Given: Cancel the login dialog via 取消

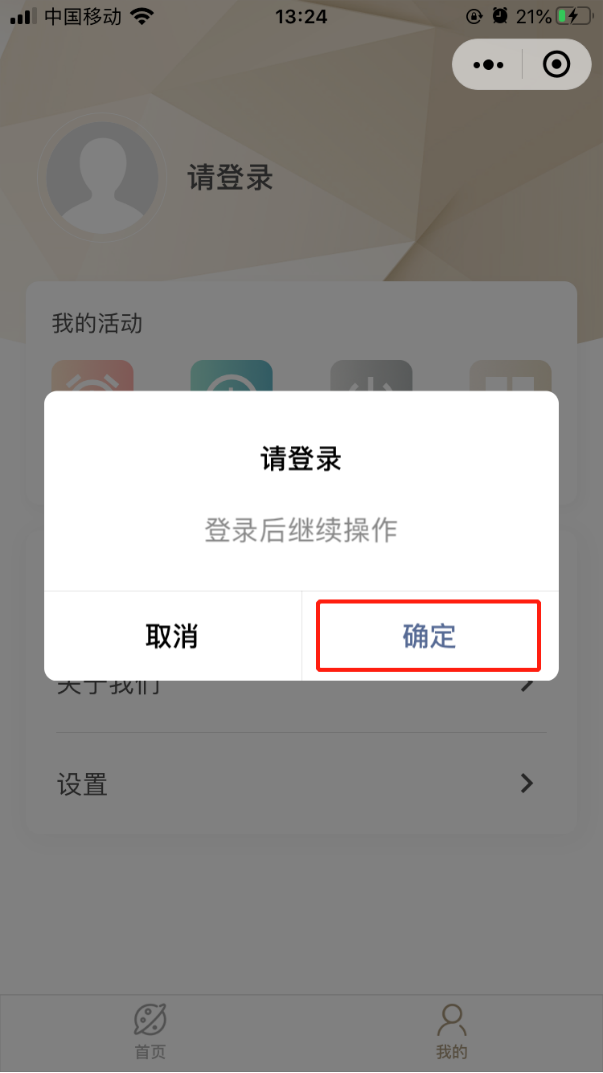Looking at the screenshot, I should 172,636.
